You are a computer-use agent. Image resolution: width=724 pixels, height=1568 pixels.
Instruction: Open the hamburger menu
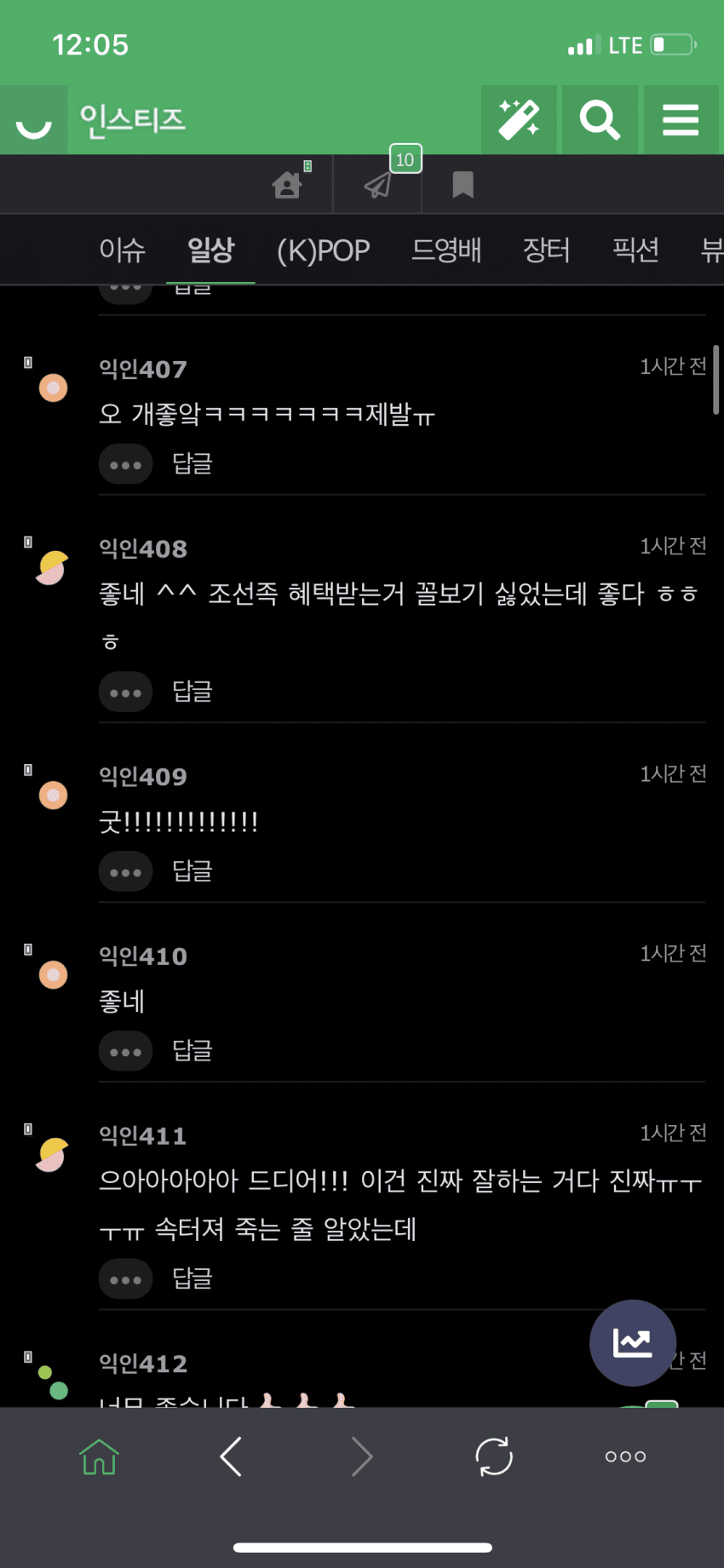(x=681, y=119)
